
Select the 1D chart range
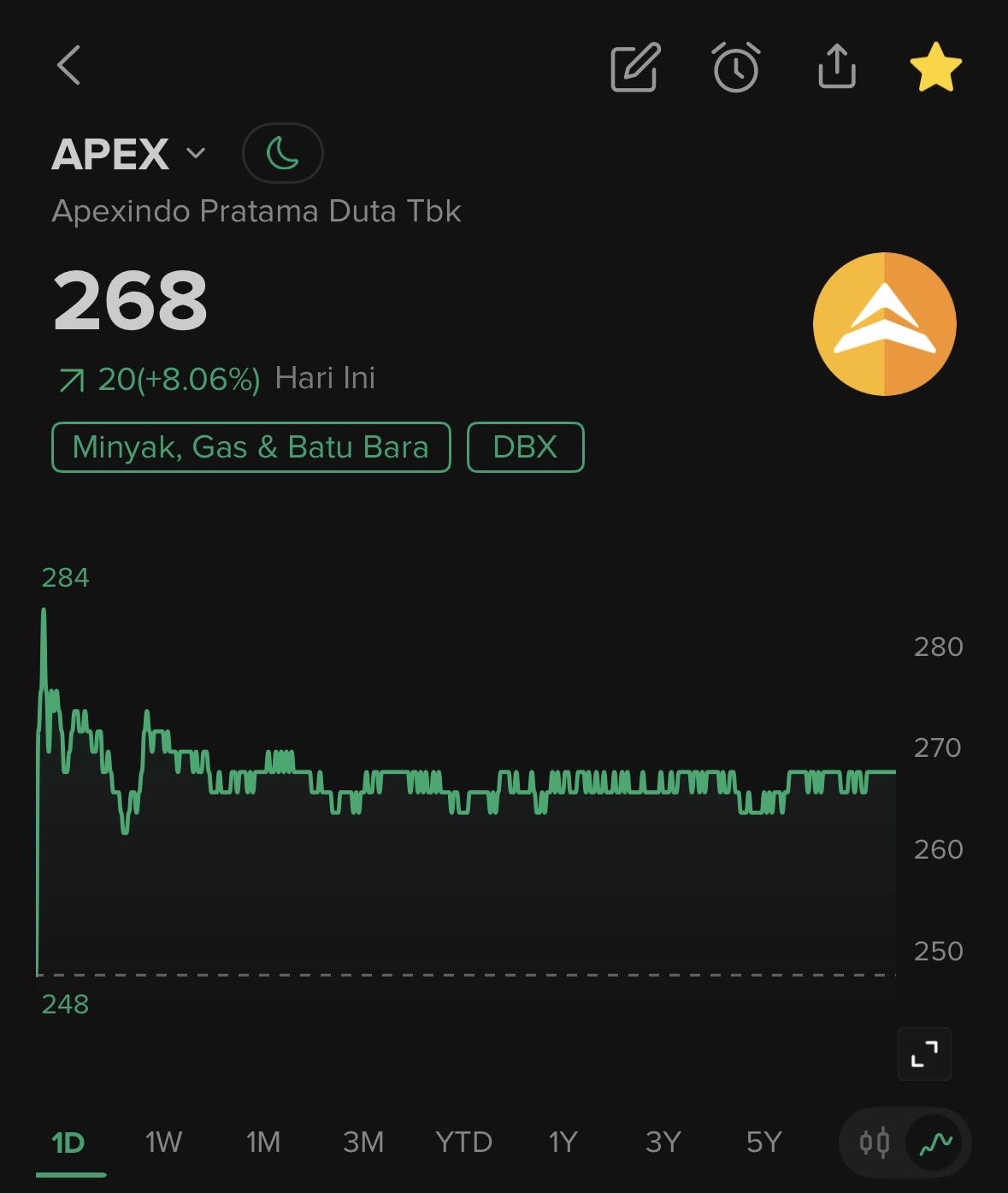coord(68,1143)
